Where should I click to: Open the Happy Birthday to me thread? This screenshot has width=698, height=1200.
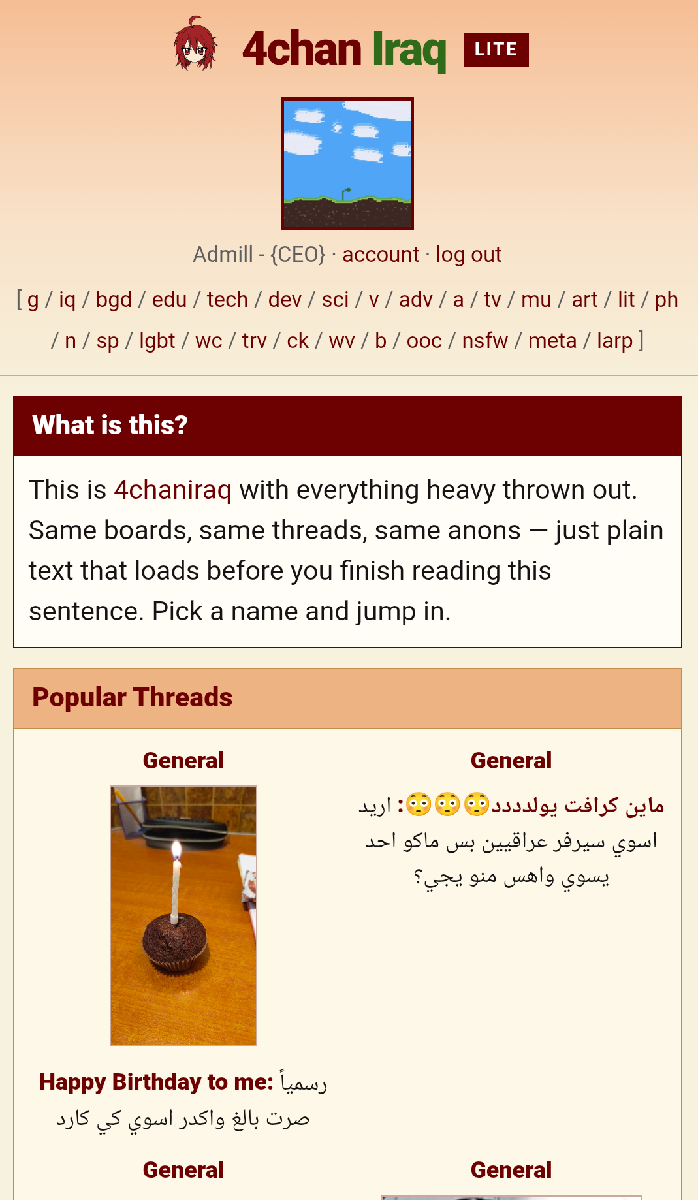click(x=156, y=1082)
